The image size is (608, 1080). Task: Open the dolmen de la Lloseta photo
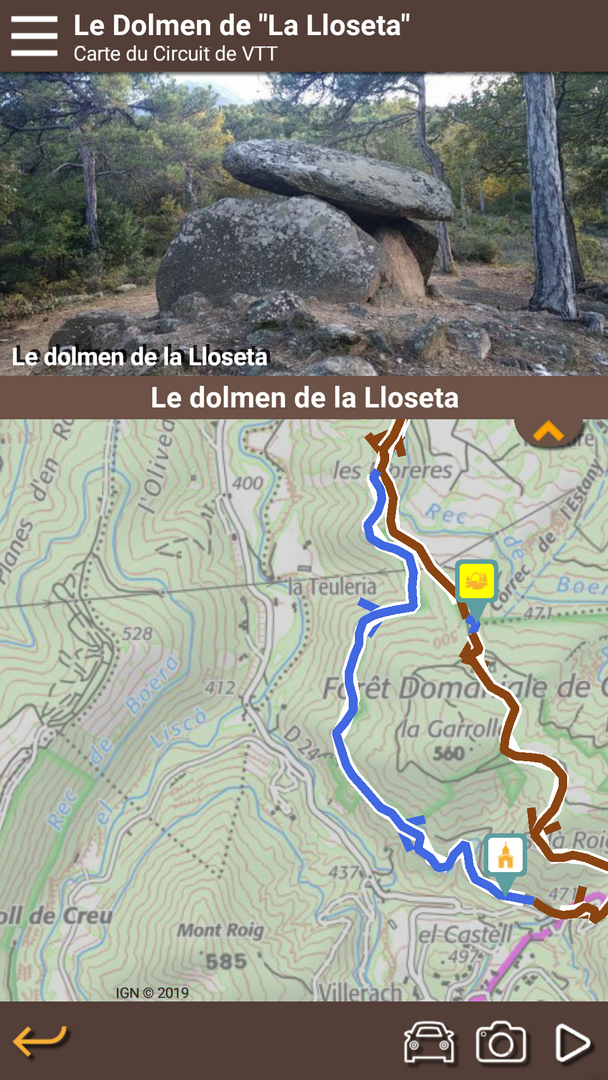(x=304, y=224)
